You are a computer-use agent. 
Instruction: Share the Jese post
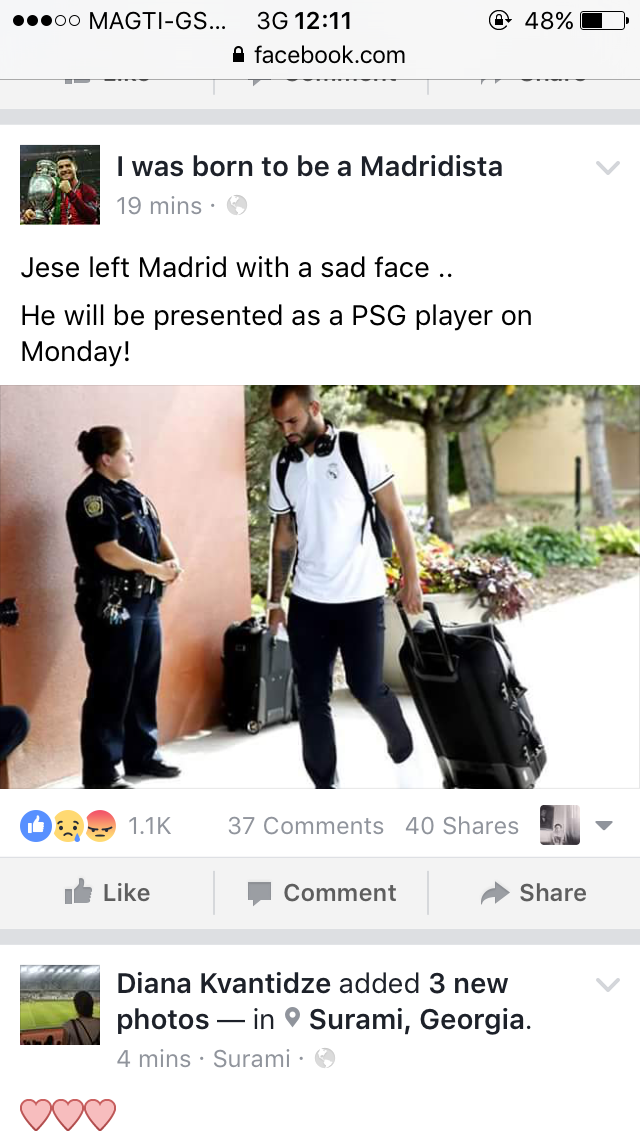tap(534, 893)
